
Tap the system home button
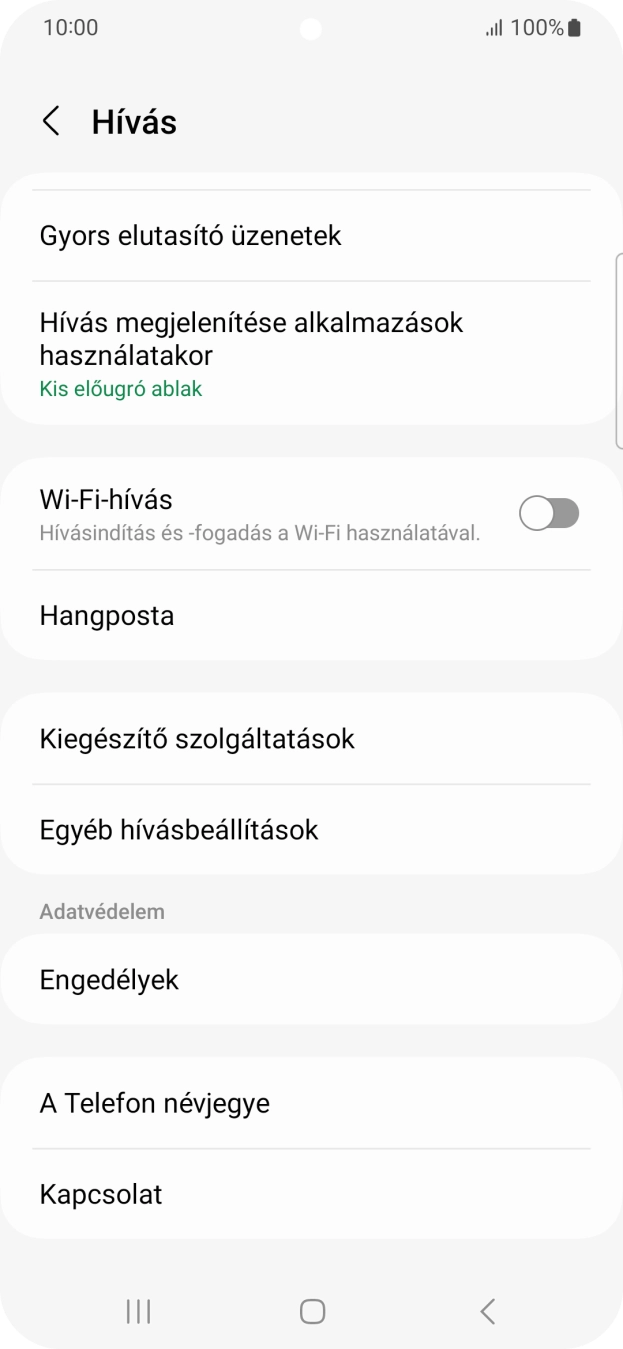[x=312, y=1311]
